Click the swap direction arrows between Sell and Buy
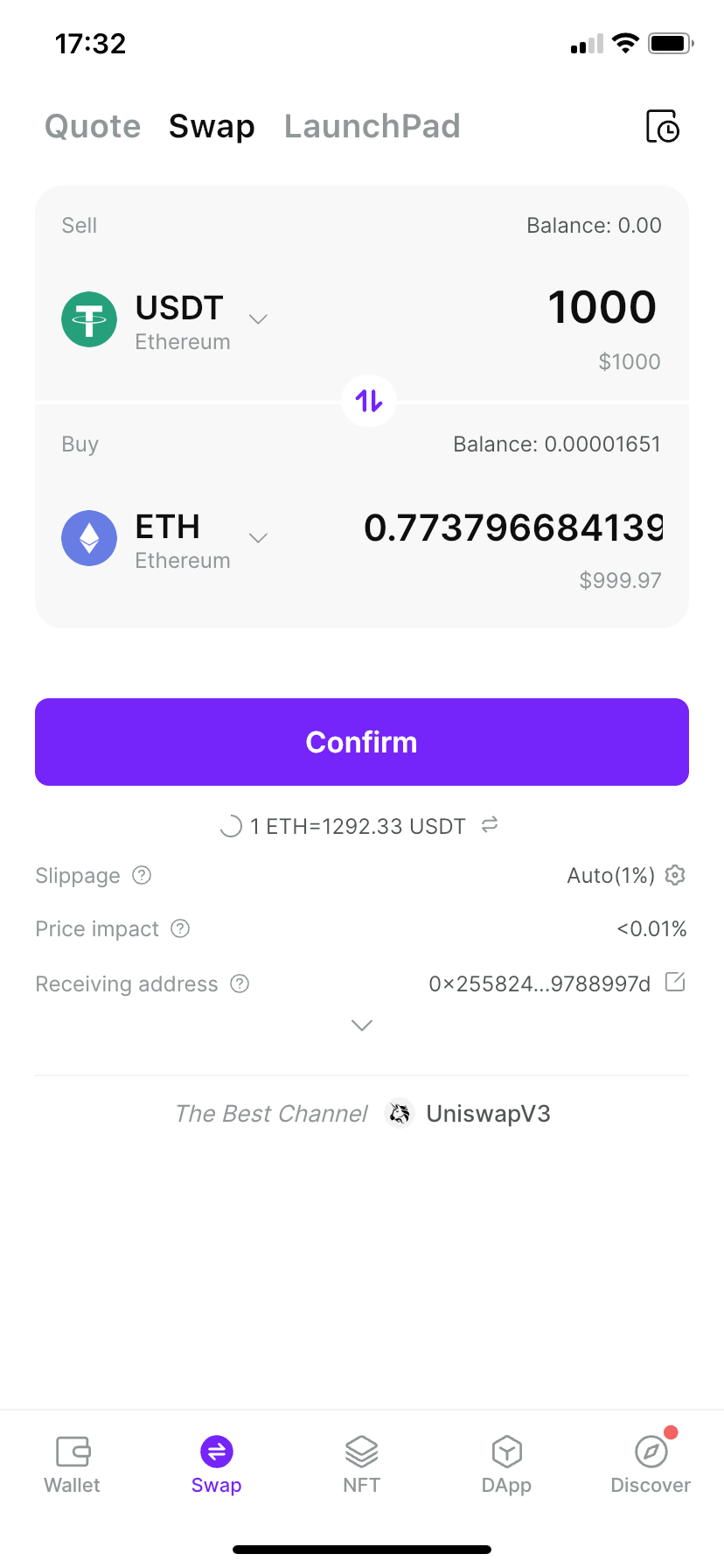Viewport: 724px width, 1568px height. point(368,401)
